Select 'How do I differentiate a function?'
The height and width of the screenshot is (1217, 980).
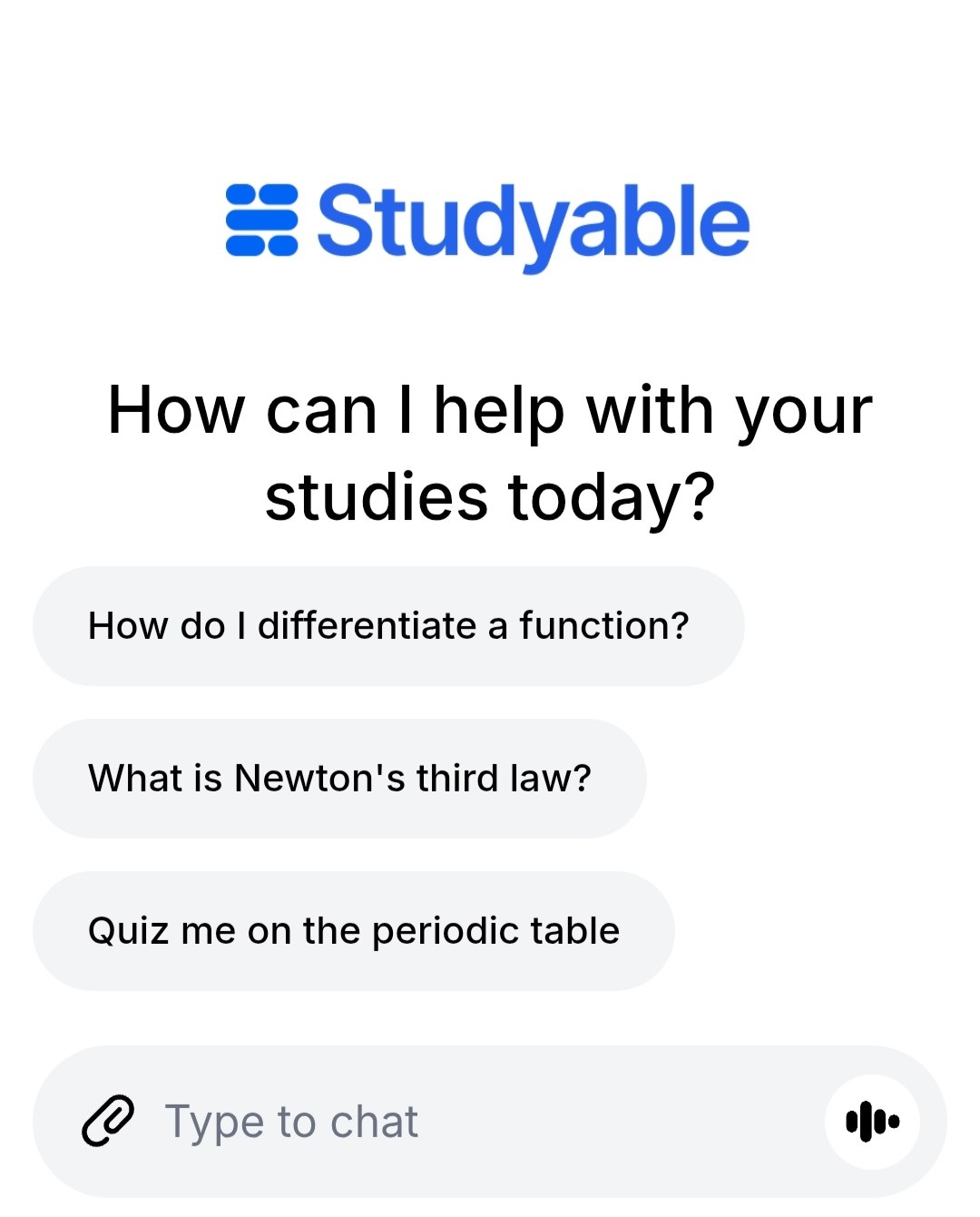(x=388, y=625)
